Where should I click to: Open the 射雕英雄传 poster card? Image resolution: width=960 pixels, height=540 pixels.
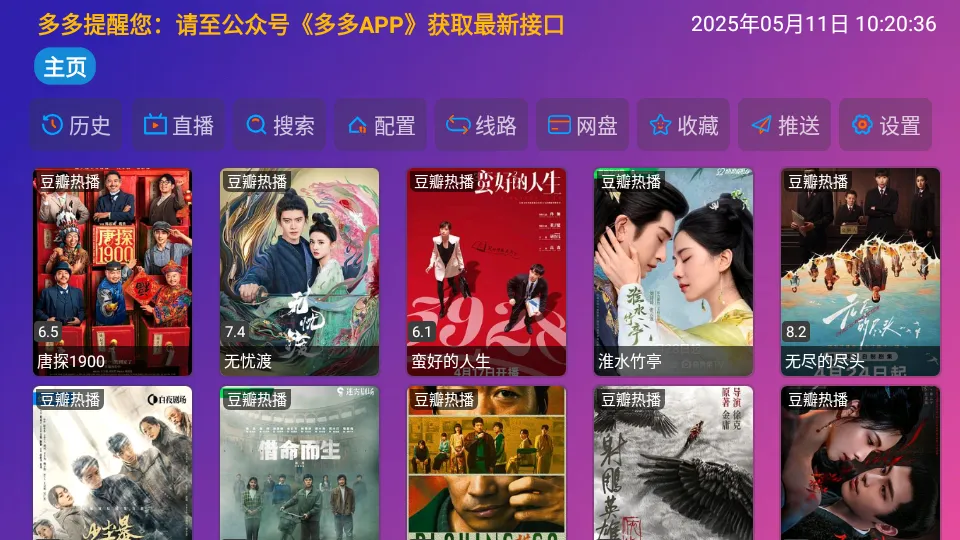(673, 463)
